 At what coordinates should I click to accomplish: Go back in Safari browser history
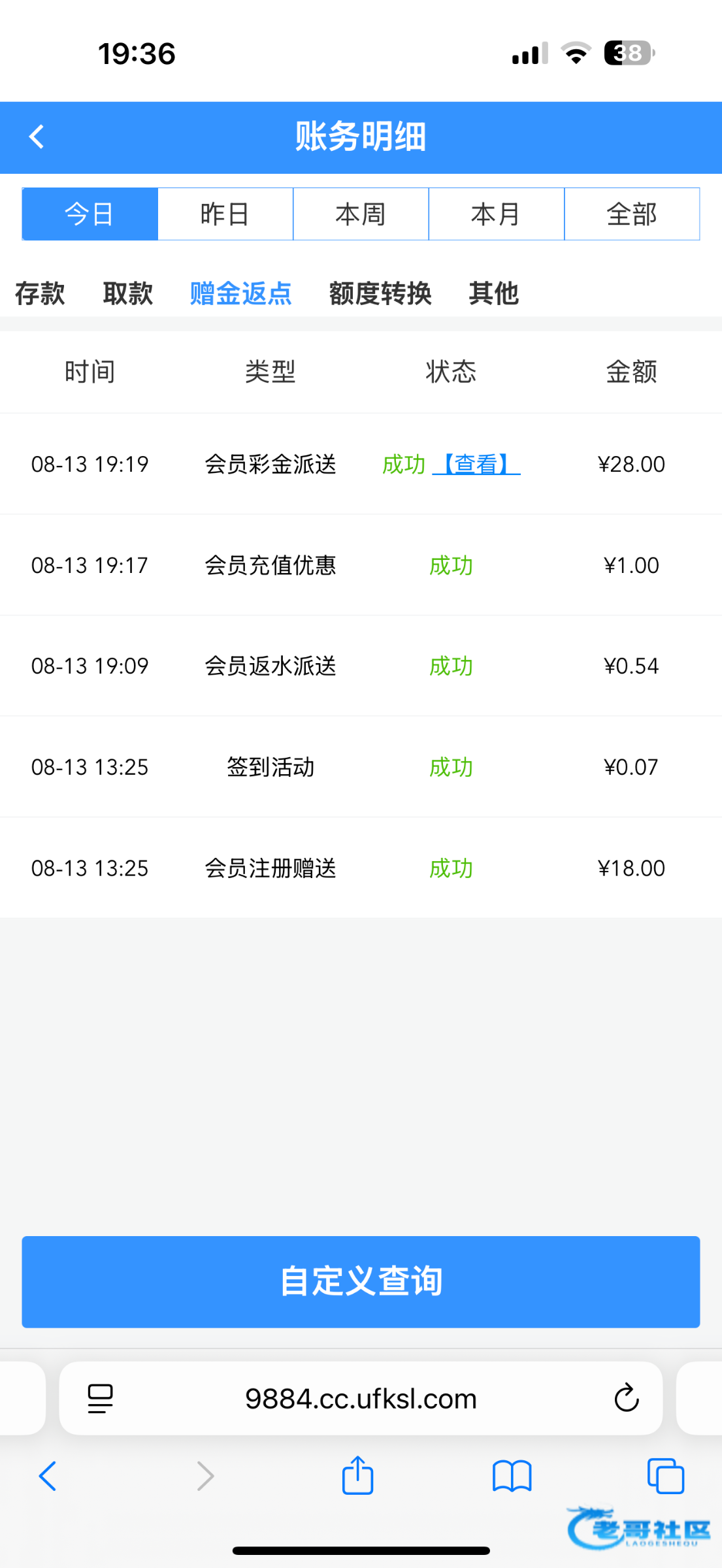48,1476
